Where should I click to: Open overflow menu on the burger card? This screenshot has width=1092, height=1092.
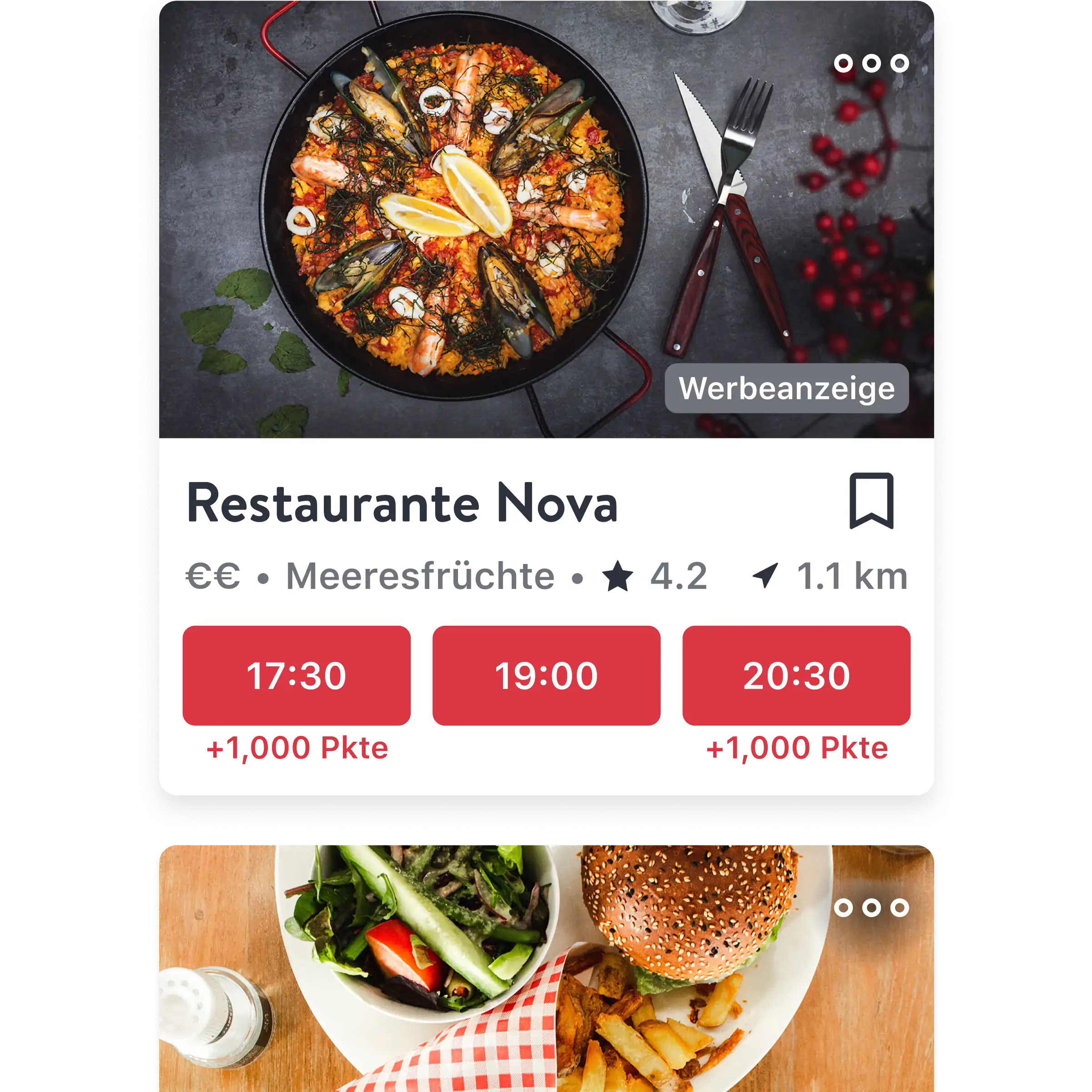tap(871, 908)
